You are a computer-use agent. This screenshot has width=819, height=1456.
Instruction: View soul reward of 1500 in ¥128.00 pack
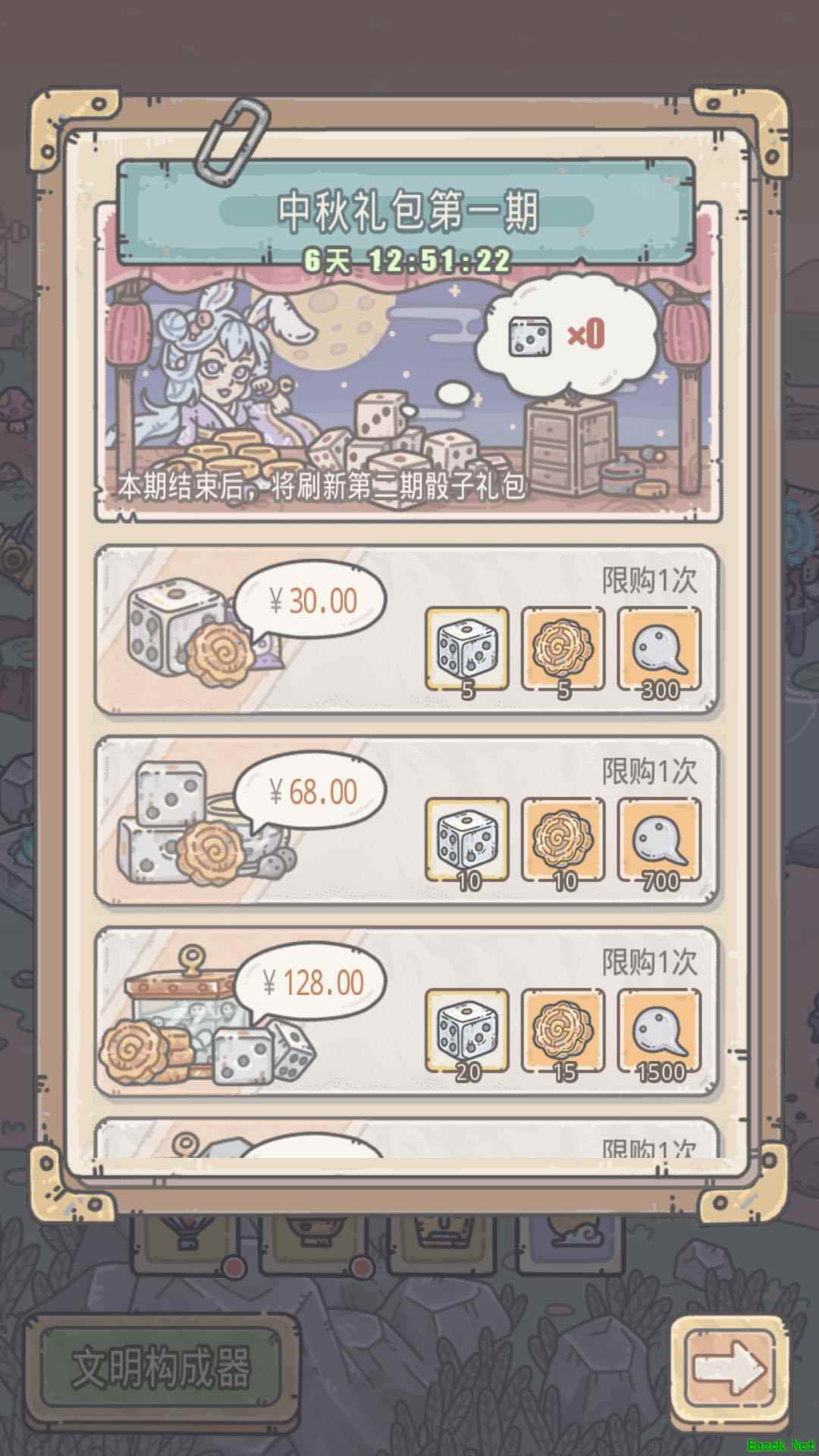(659, 1031)
